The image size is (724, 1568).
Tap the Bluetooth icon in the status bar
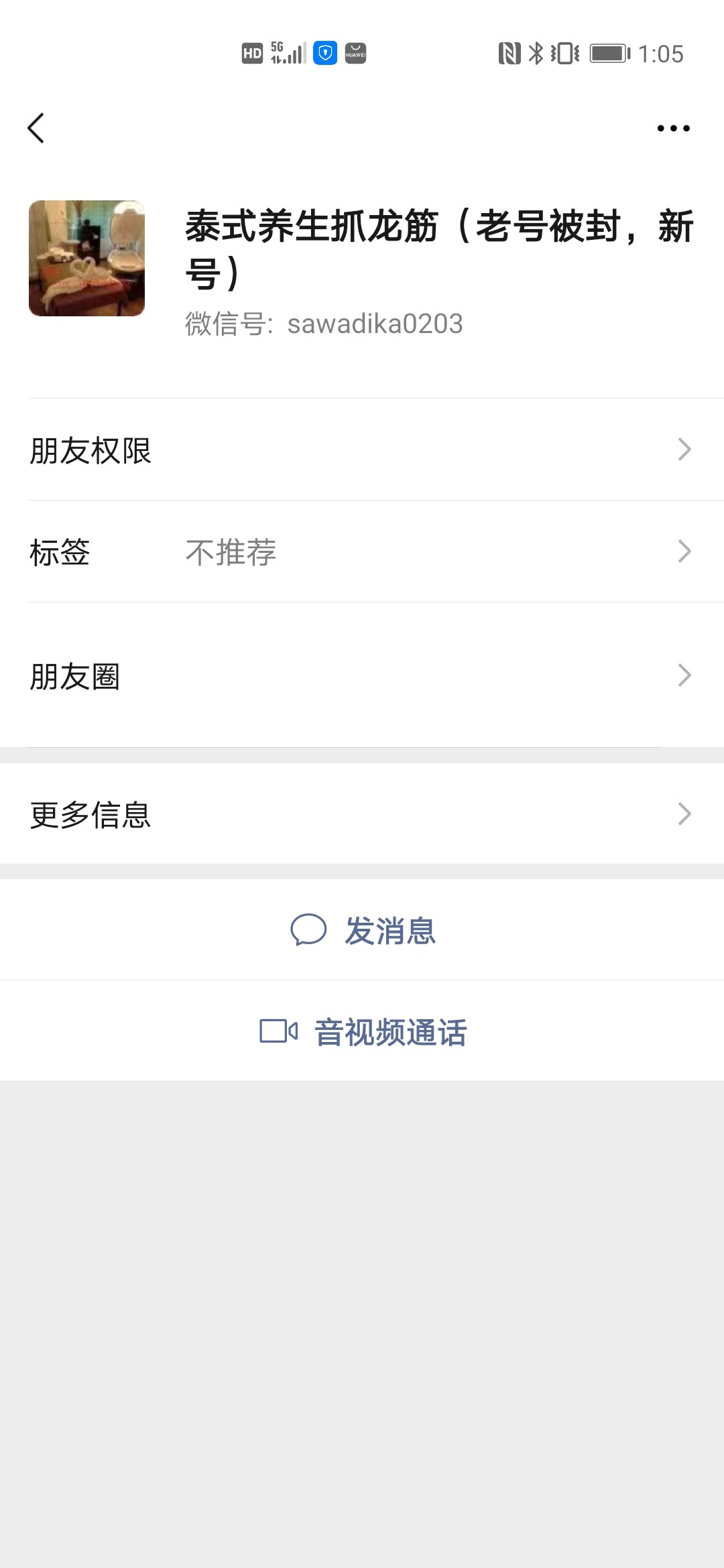point(536,53)
